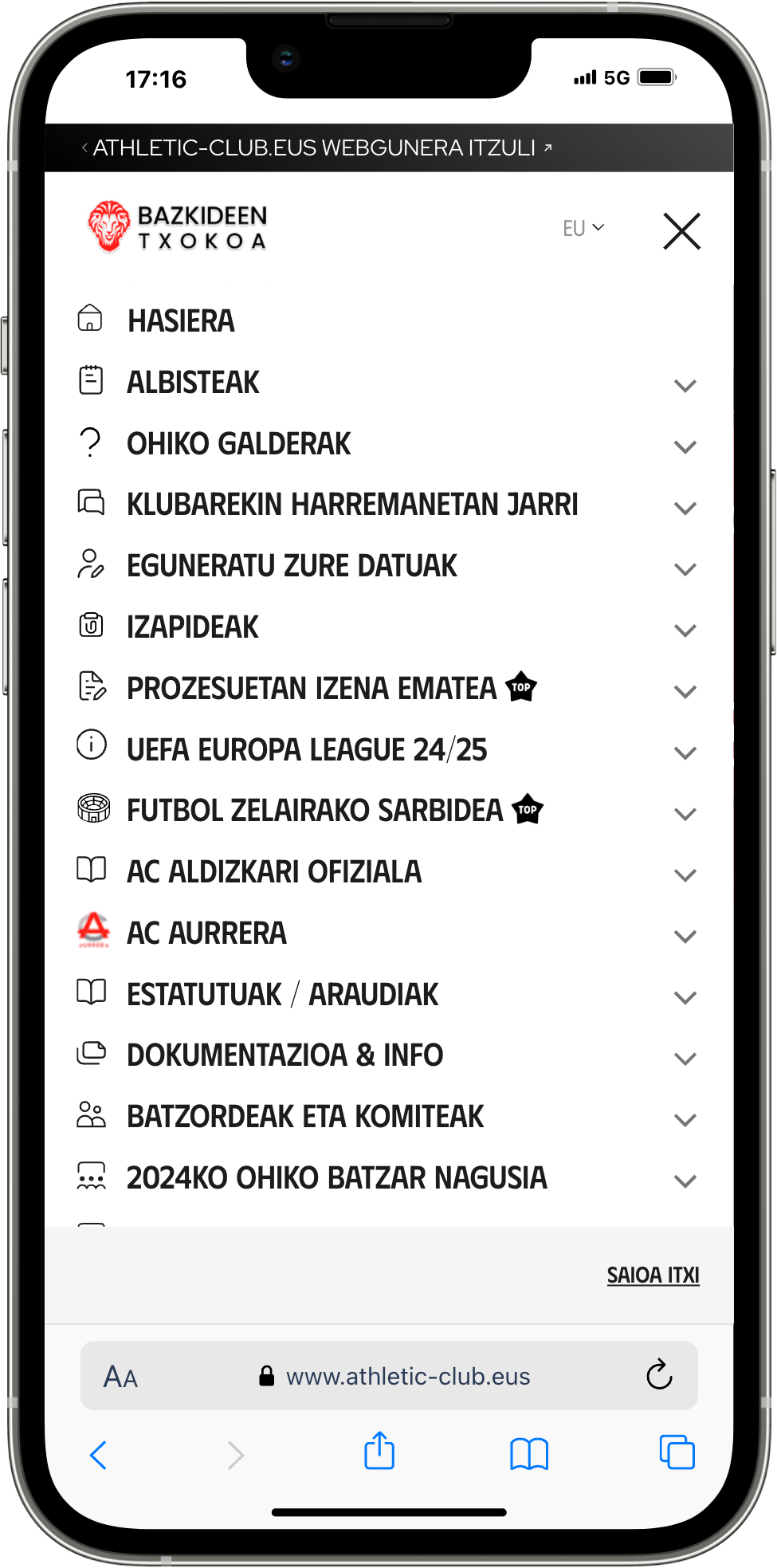Expand Eguneratu Zure Datuak
Viewport: 777px width, 1568px height.
pyautogui.click(x=387, y=566)
